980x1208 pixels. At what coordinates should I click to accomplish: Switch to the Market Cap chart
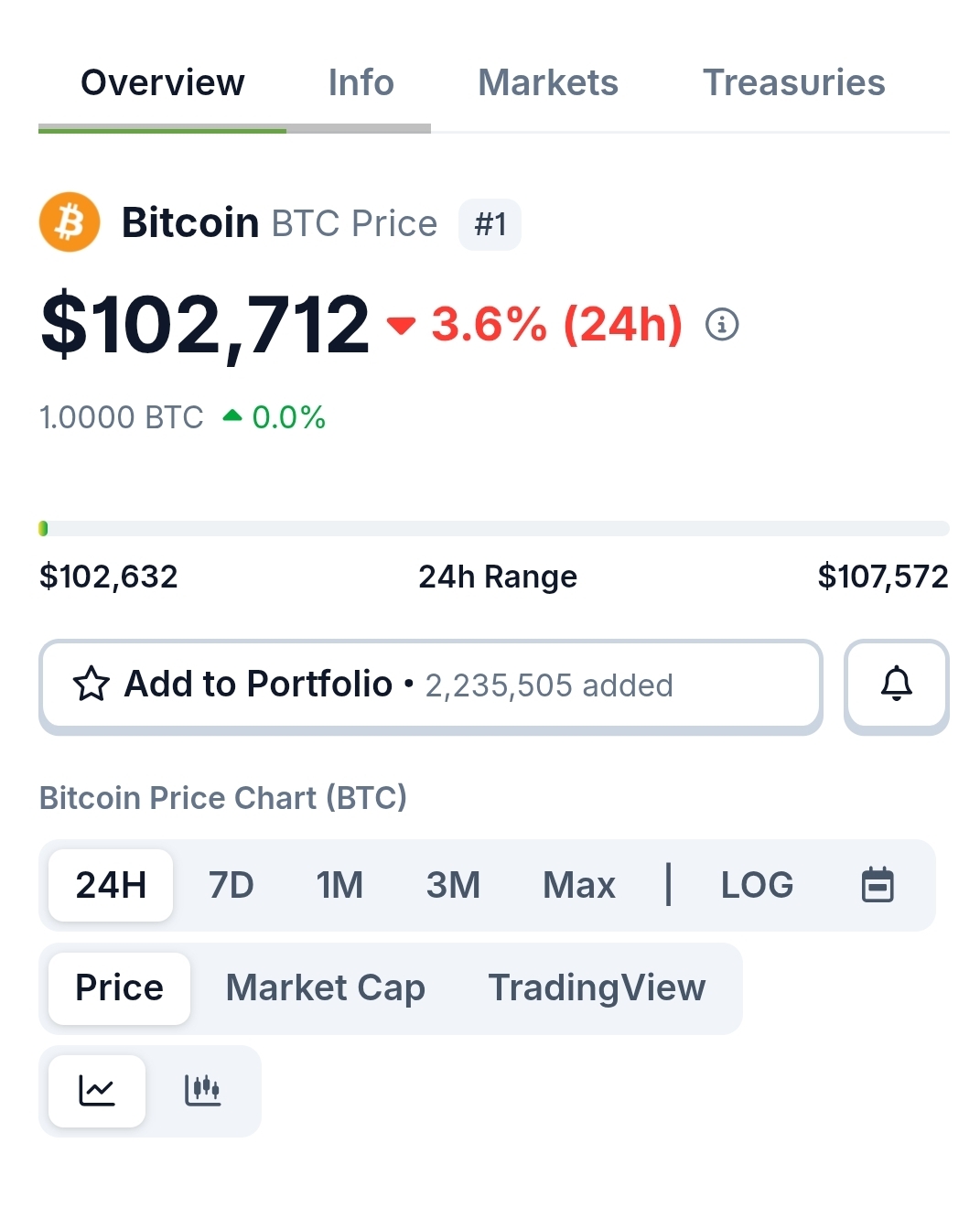(325, 988)
